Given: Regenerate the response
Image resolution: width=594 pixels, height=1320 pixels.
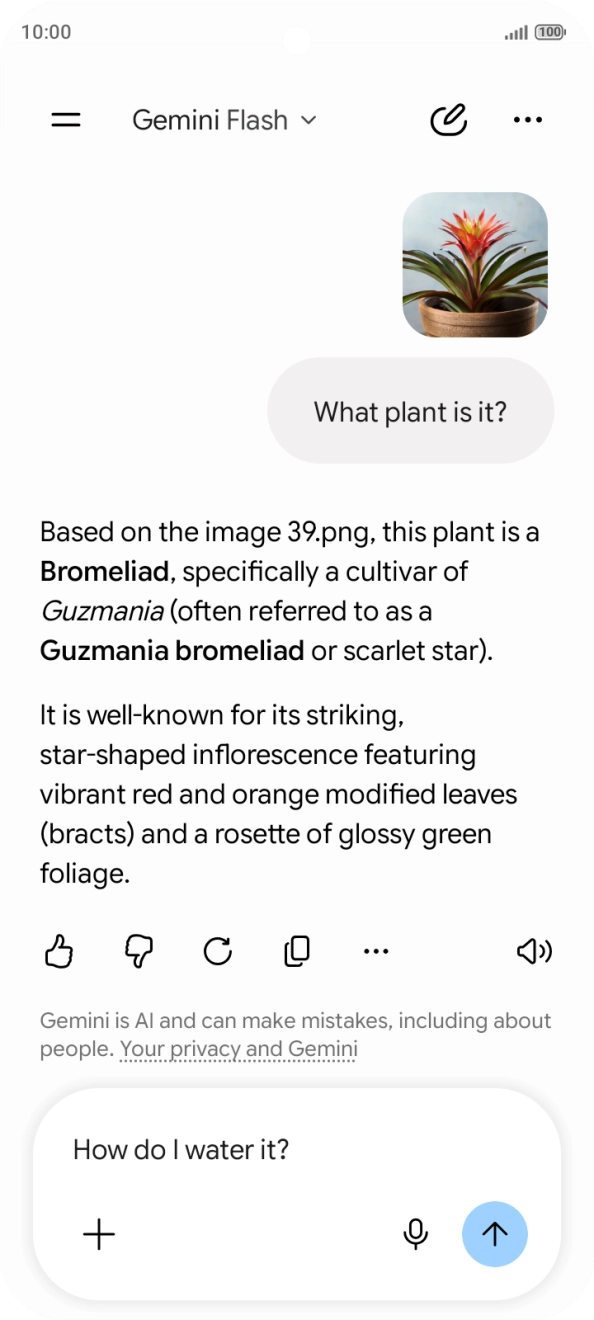Looking at the screenshot, I should pos(217,951).
